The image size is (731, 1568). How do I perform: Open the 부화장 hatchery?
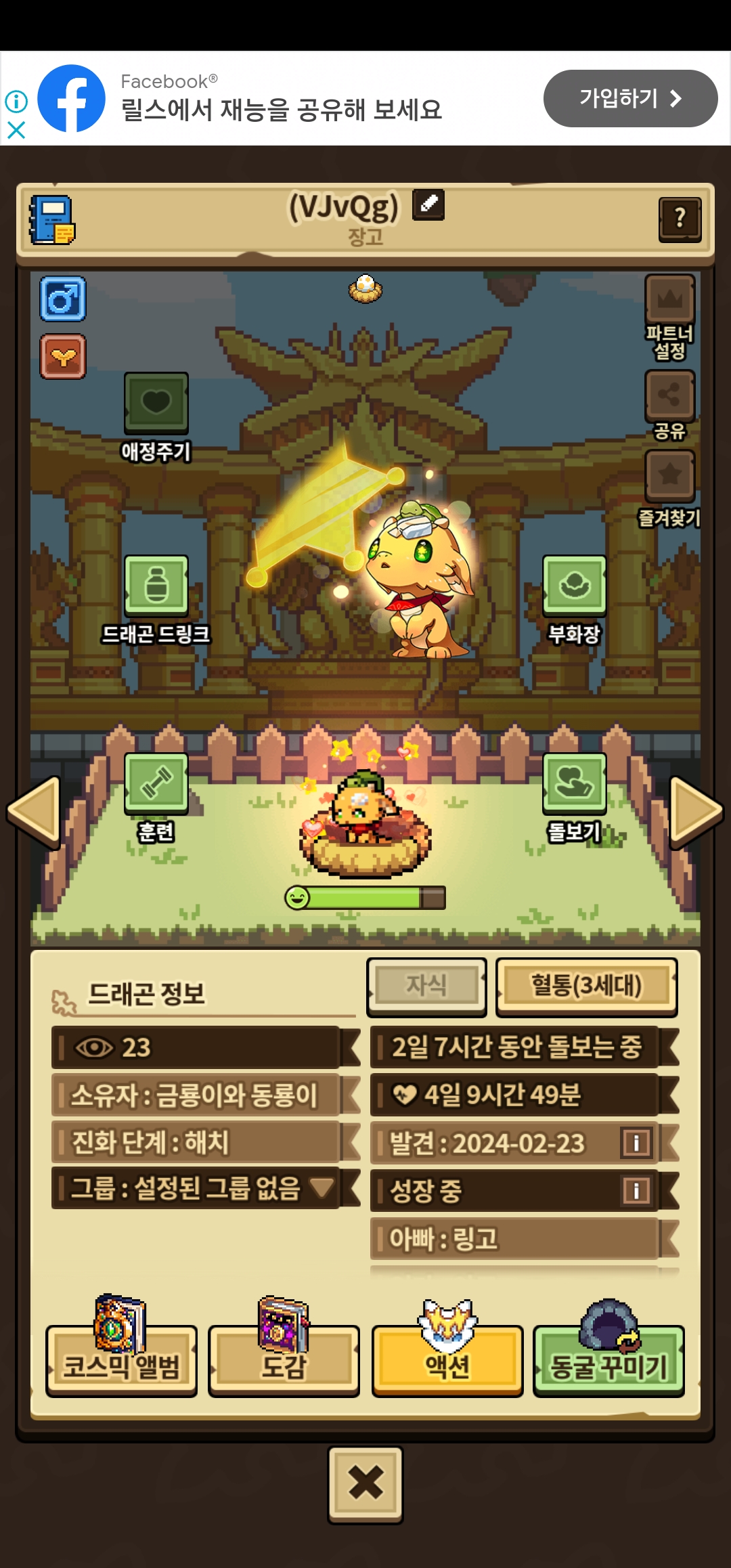click(575, 586)
